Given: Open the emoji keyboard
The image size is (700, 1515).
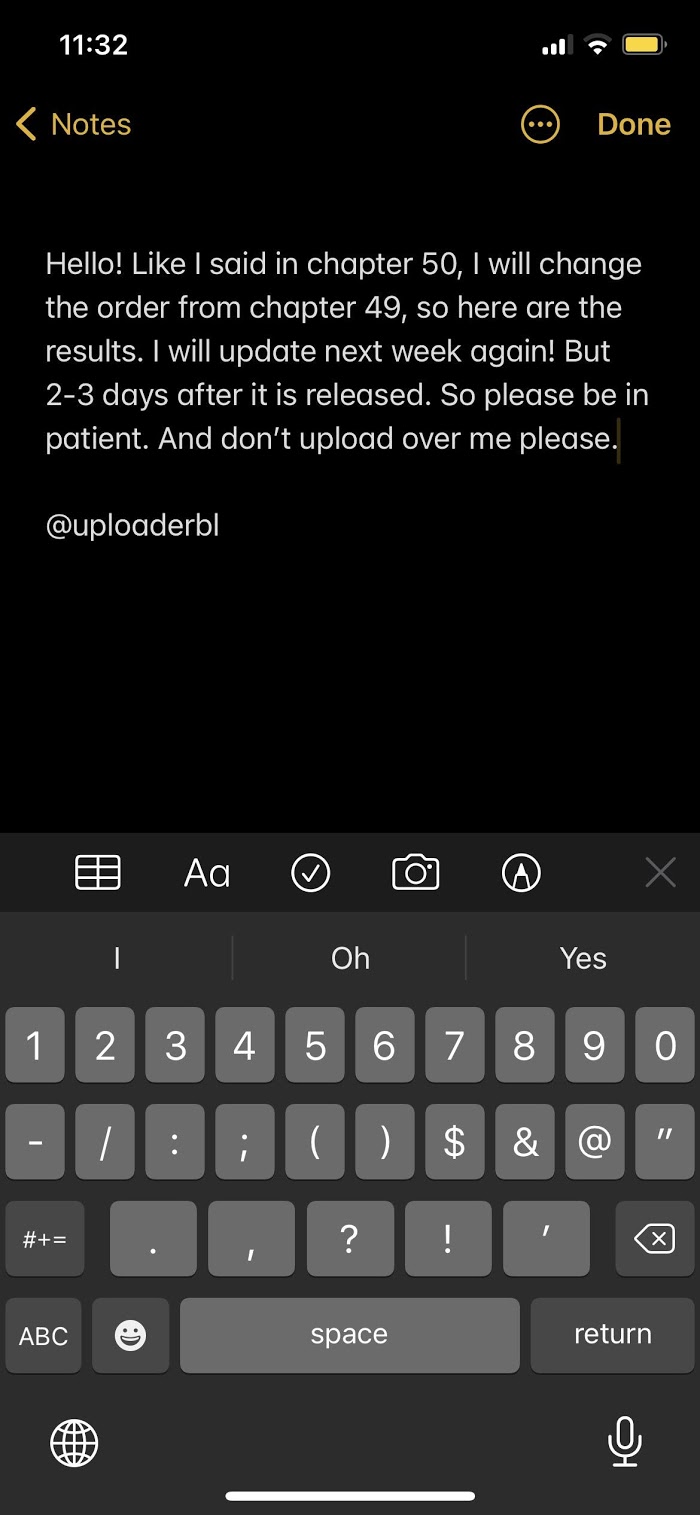Looking at the screenshot, I should pos(130,1336).
